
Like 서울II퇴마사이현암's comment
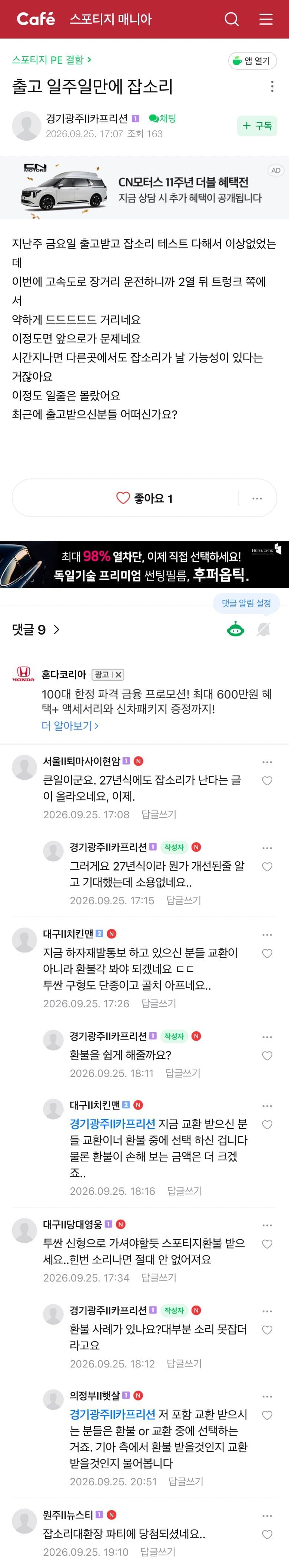[266, 781]
